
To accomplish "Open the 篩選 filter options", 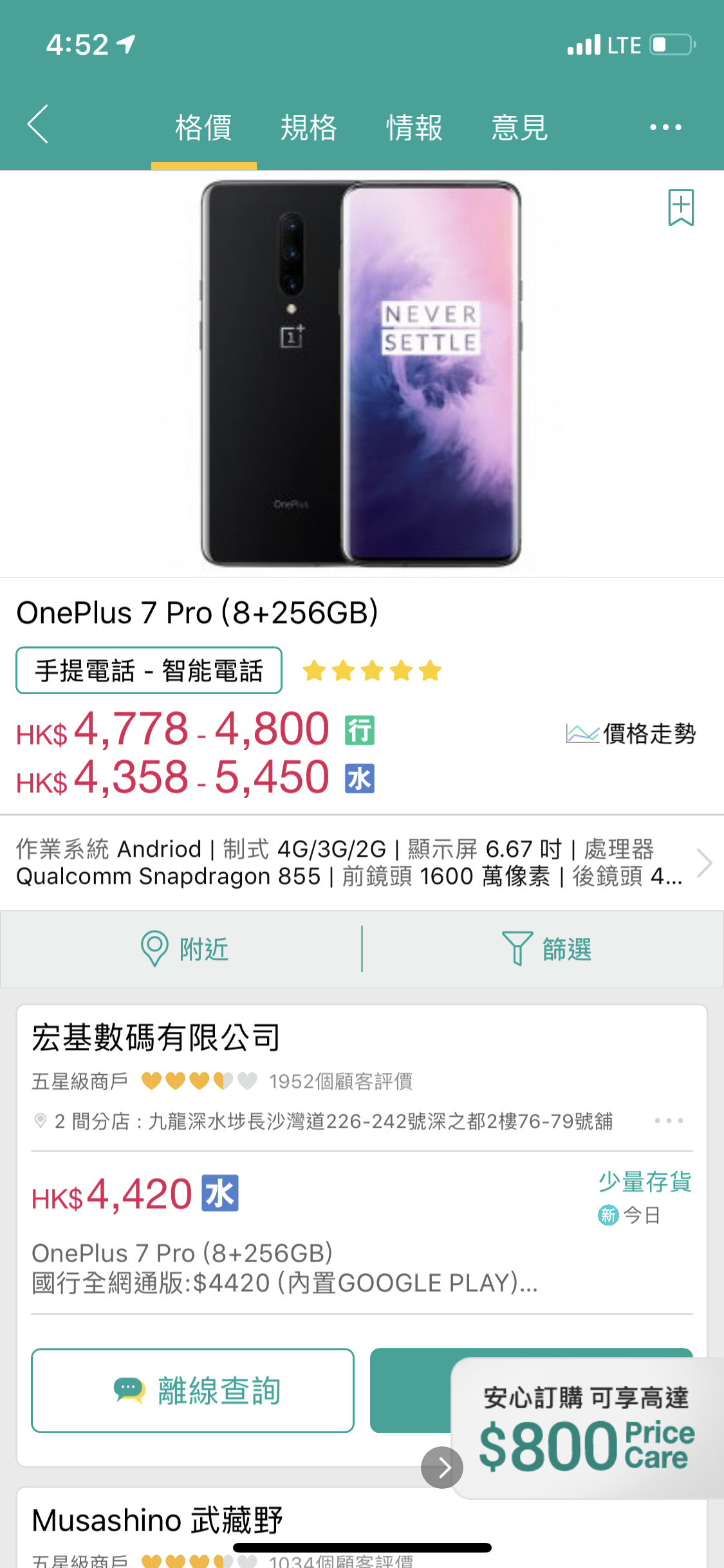I will pos(546,949).
